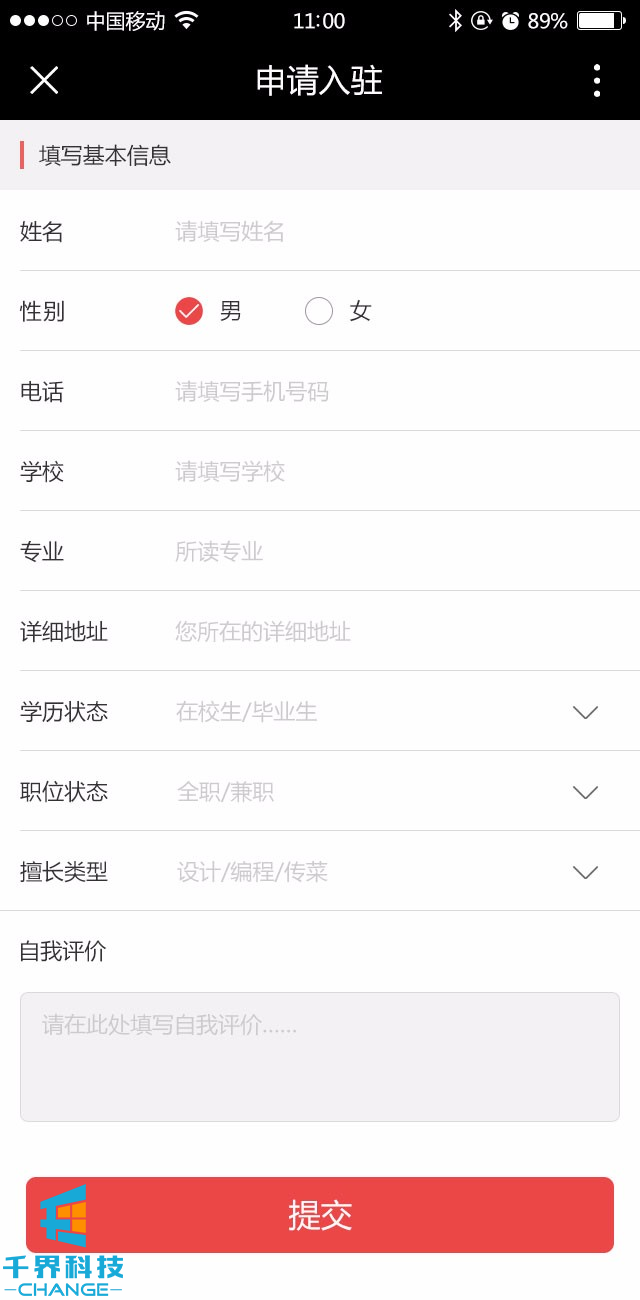The width and height of the screenshot is (640, 1300).
Task: Focus the 自我评价 text area
Action: click(320, 1057)
